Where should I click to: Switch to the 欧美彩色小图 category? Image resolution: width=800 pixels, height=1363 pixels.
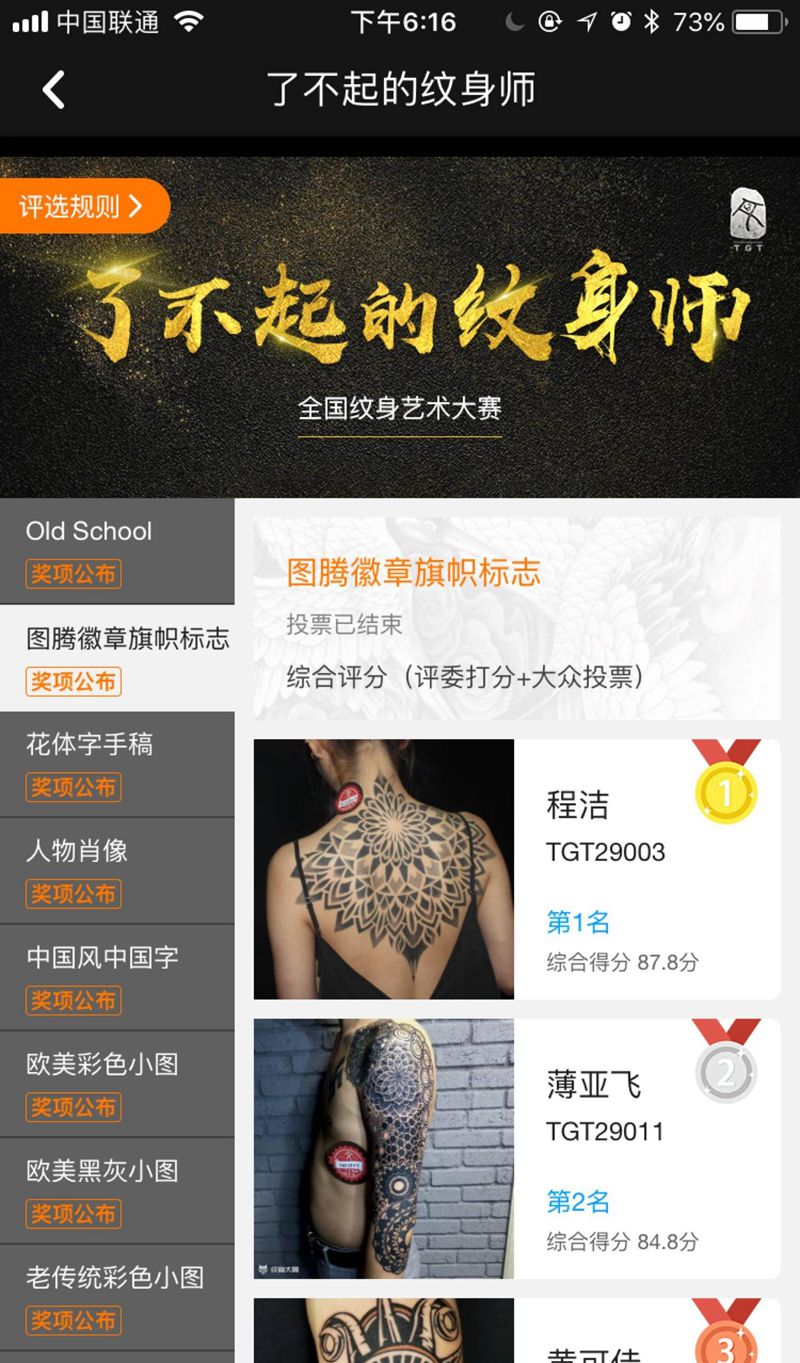coord(117,1084)
